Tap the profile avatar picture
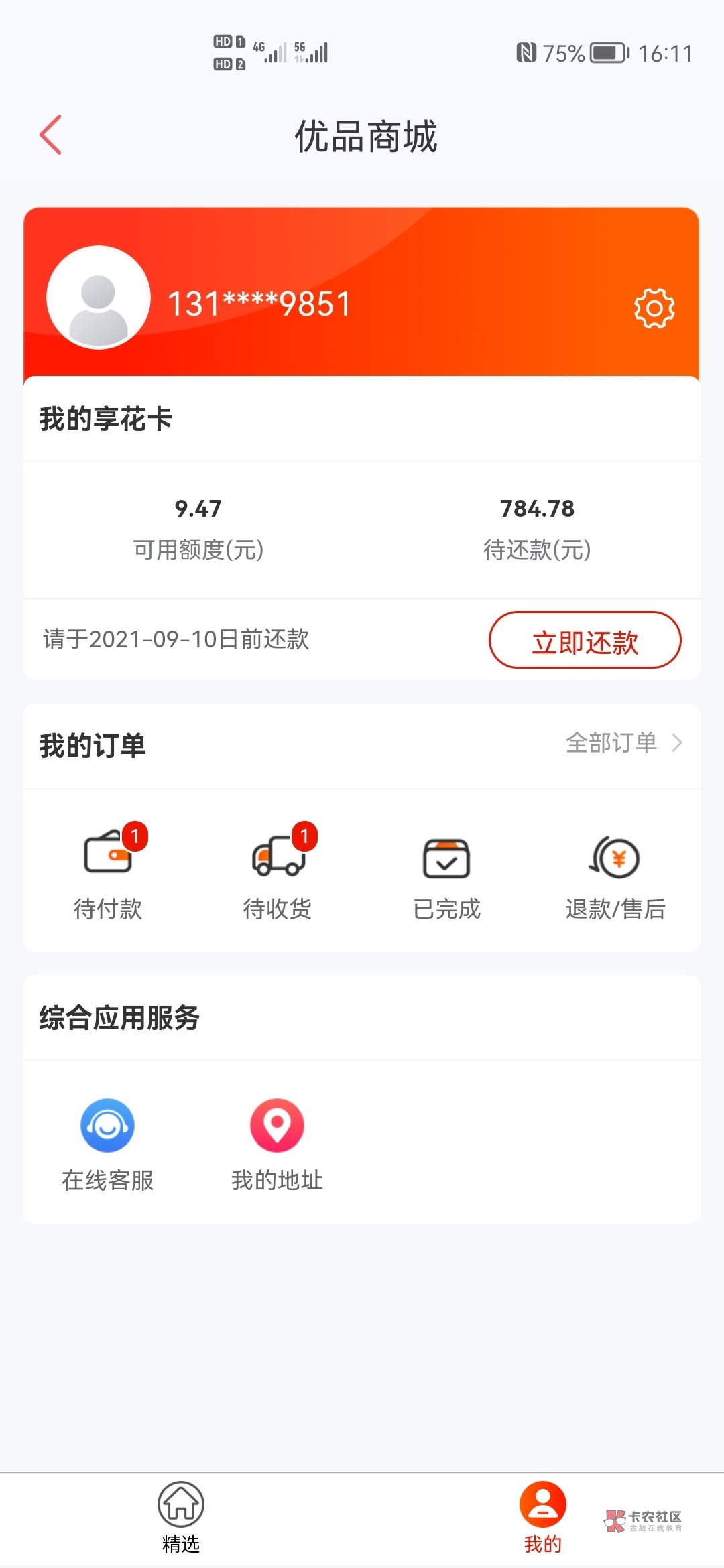 click(x=99, y=298)
